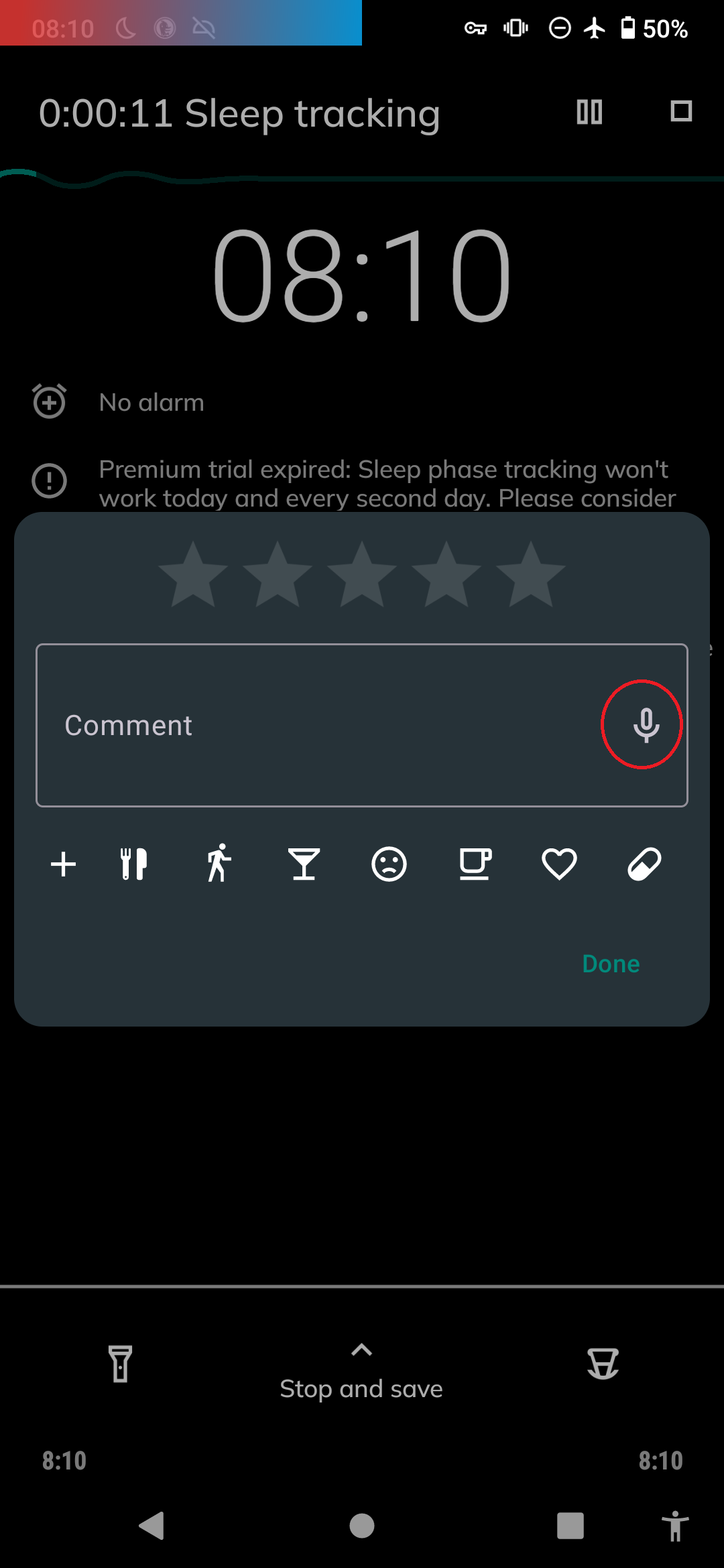Add the walking activity tag
724x1568 pixels.
219,863
